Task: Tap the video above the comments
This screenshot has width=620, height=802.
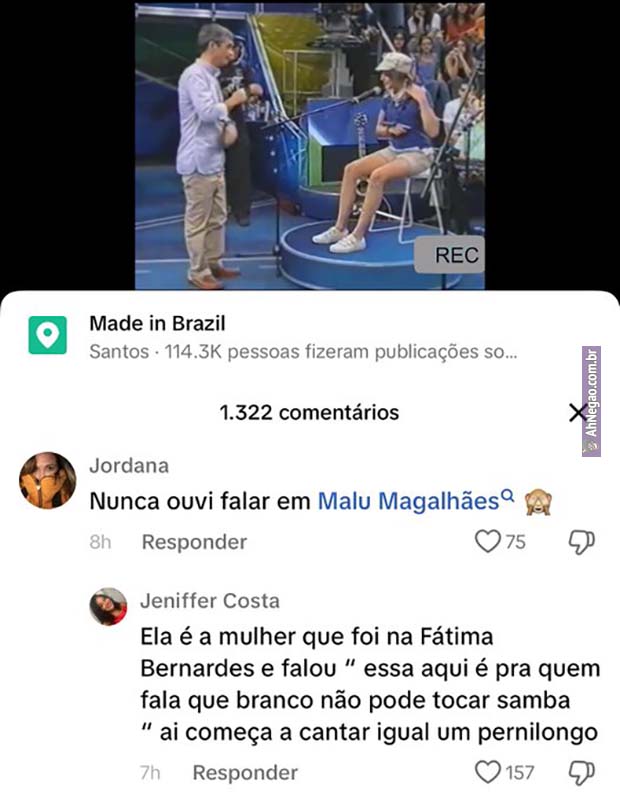Action: (x=310, y=145)
